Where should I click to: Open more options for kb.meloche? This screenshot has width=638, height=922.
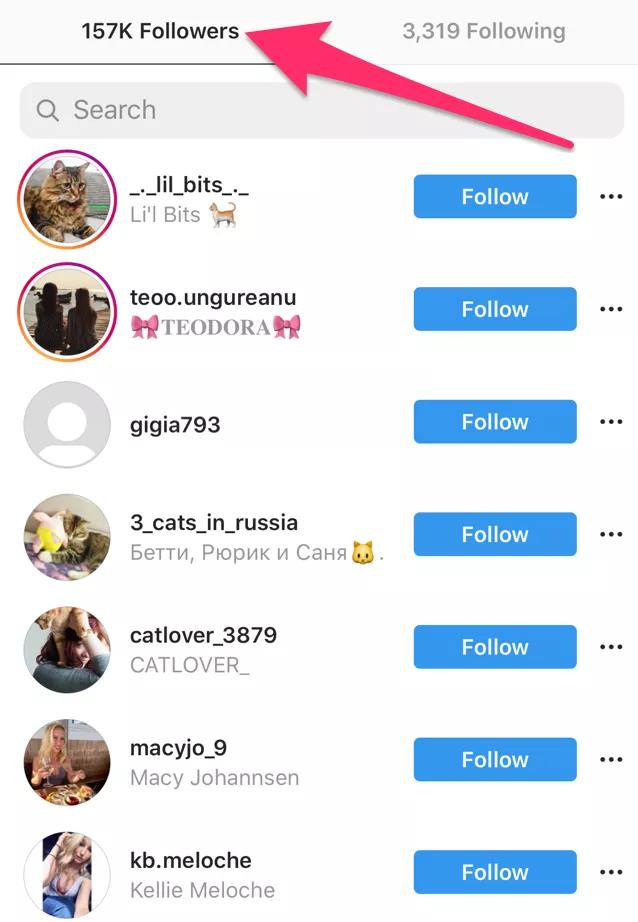[x=610, y=872]
